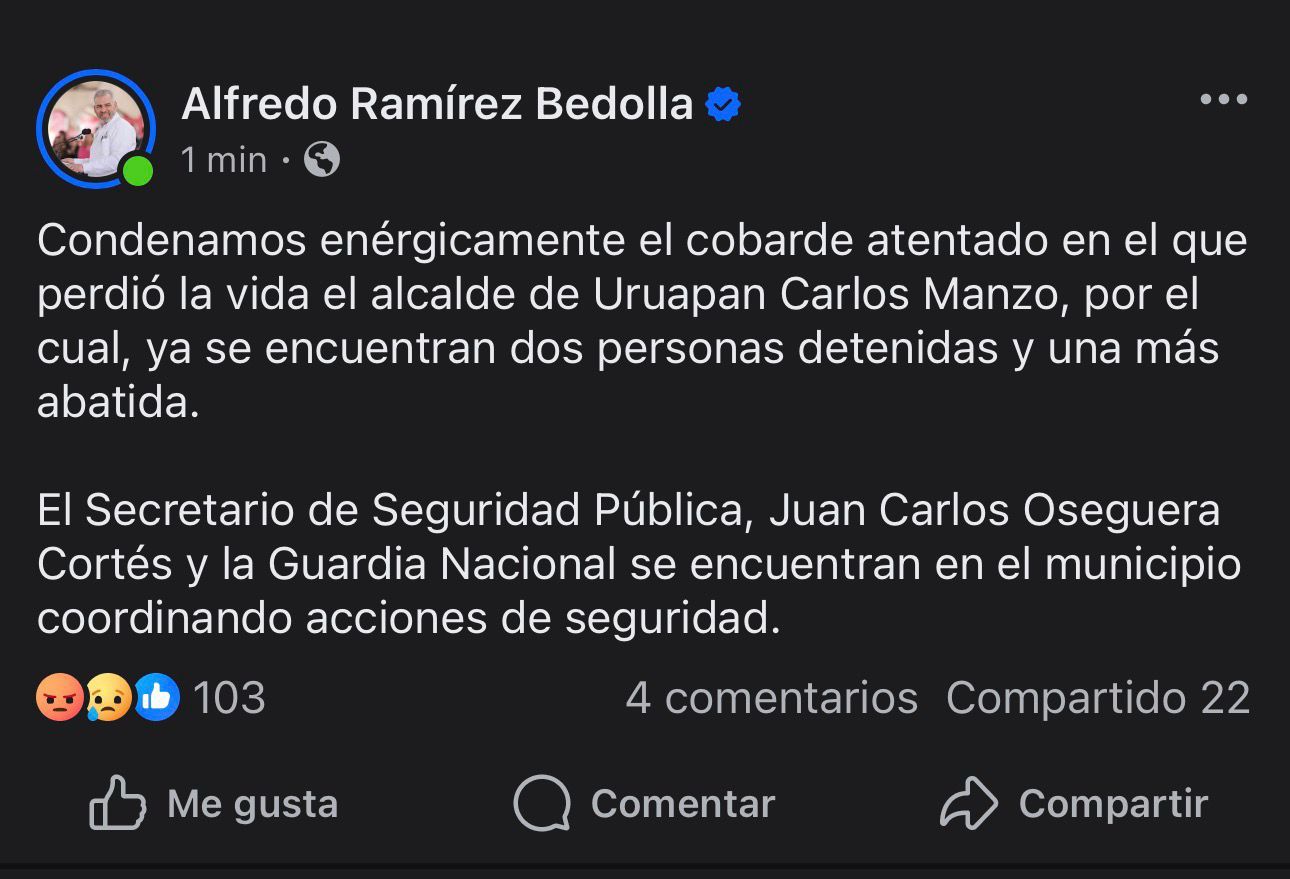The width and height of the screenshot is (1290, 879).
Task: Tap Comentar to write a comment
Action: (644, 803)
